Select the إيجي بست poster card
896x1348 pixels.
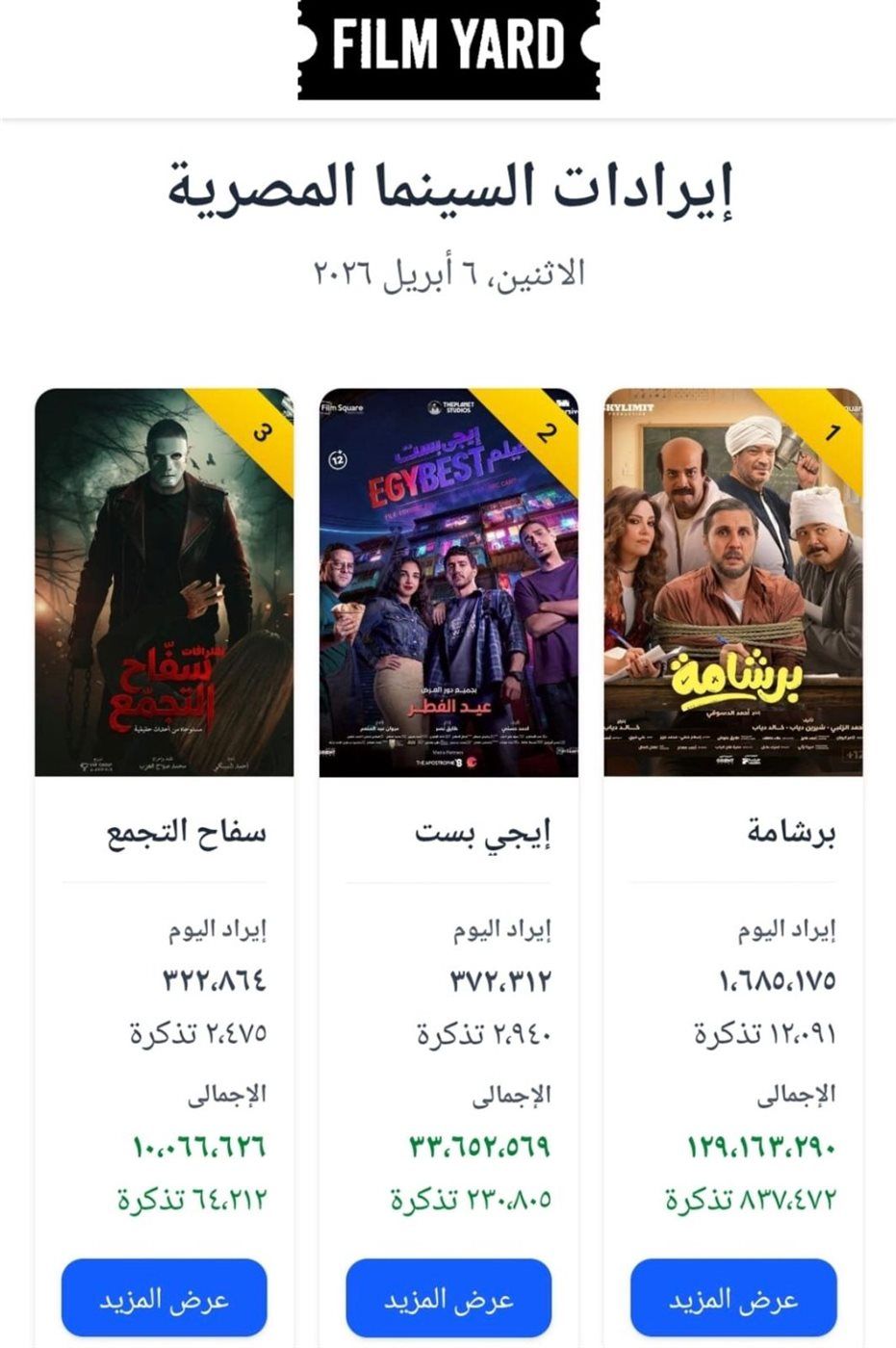pos(448,583)
